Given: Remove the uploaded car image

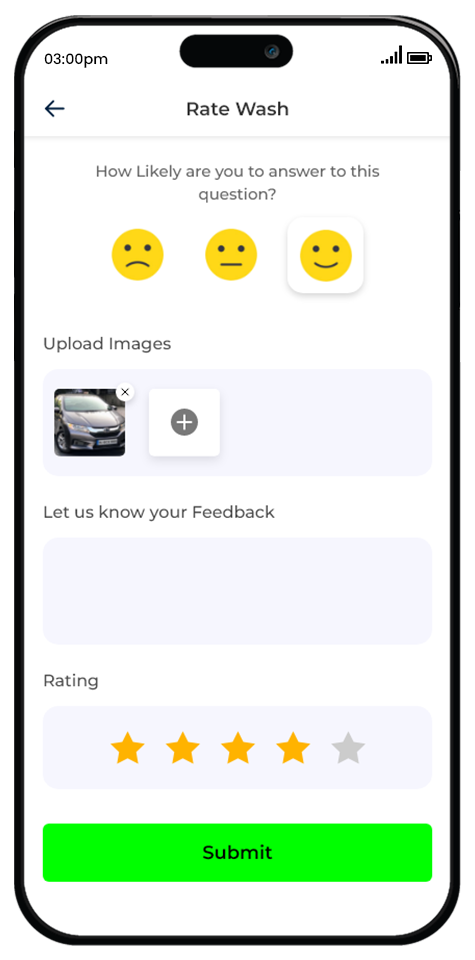Looking at the screenshot, I should [125, 392].
